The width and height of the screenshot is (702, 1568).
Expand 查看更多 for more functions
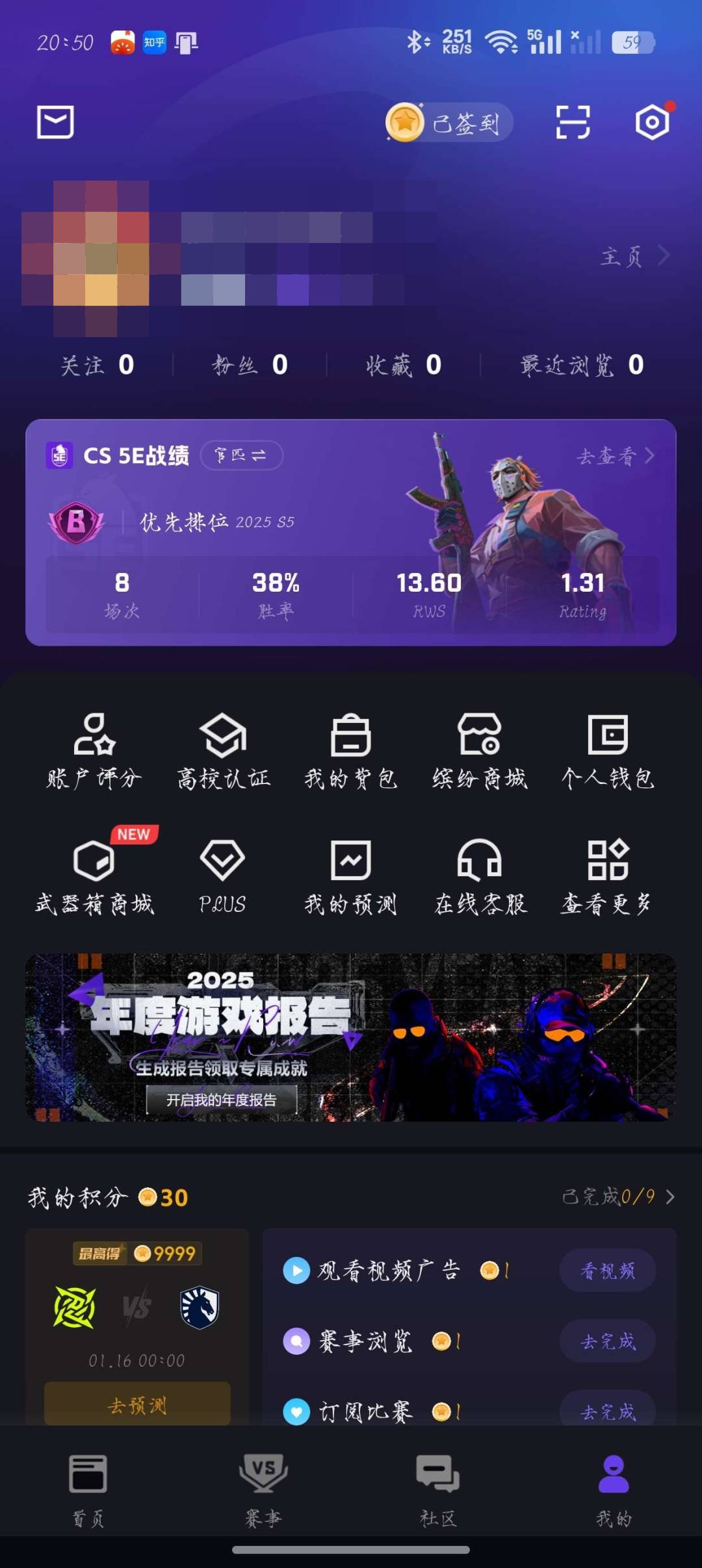click(608, 874)
